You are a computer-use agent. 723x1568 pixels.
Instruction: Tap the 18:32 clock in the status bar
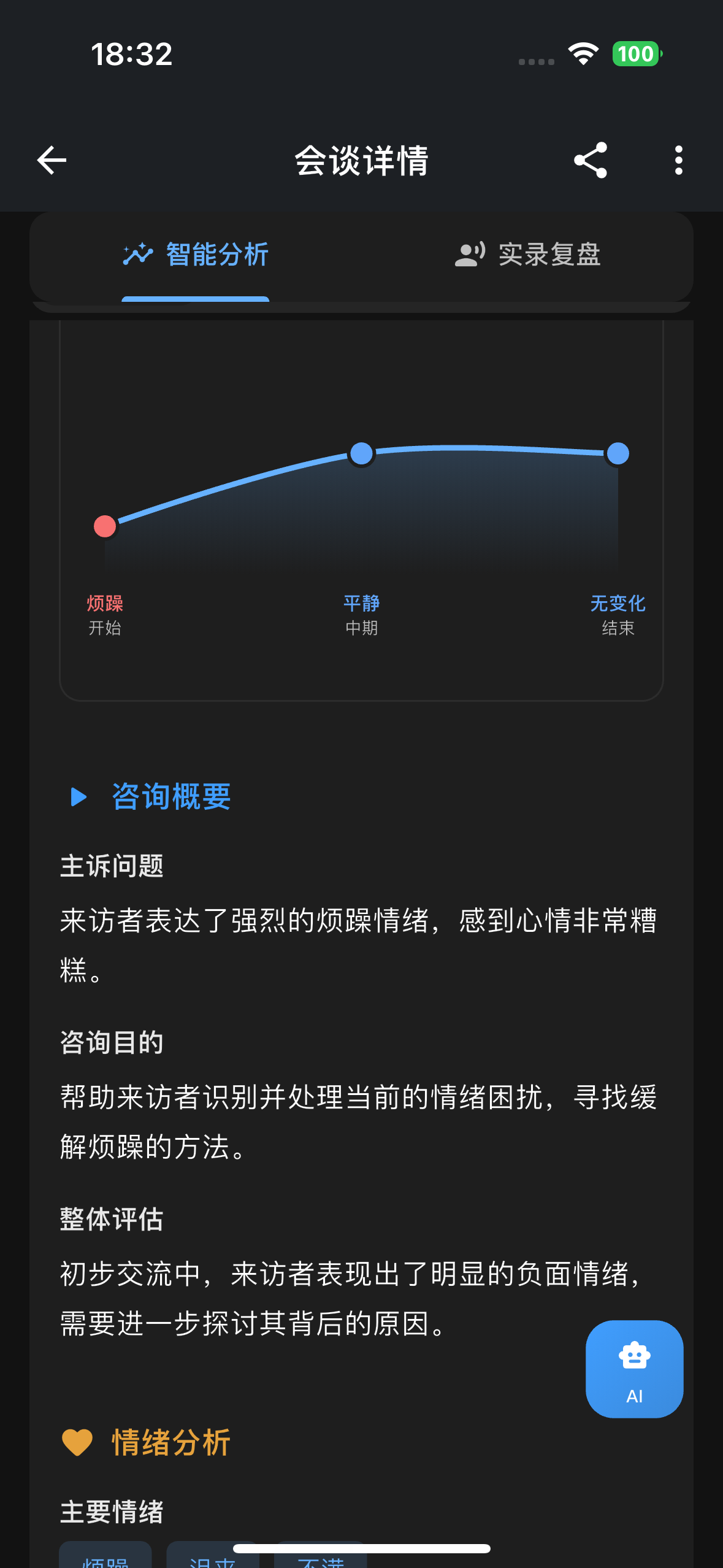click(x=134, y=54)
